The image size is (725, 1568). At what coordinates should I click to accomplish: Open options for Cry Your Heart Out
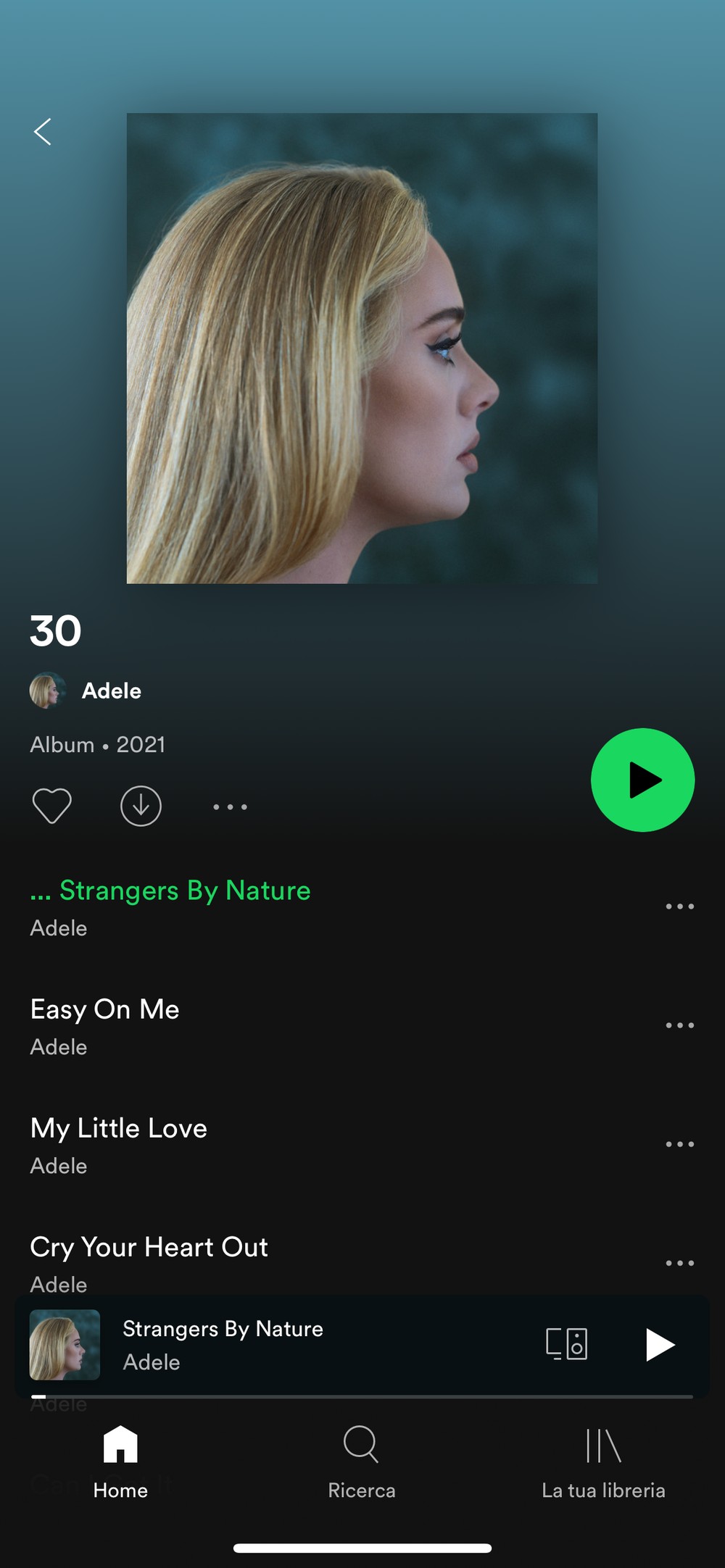coord(679,1263)
